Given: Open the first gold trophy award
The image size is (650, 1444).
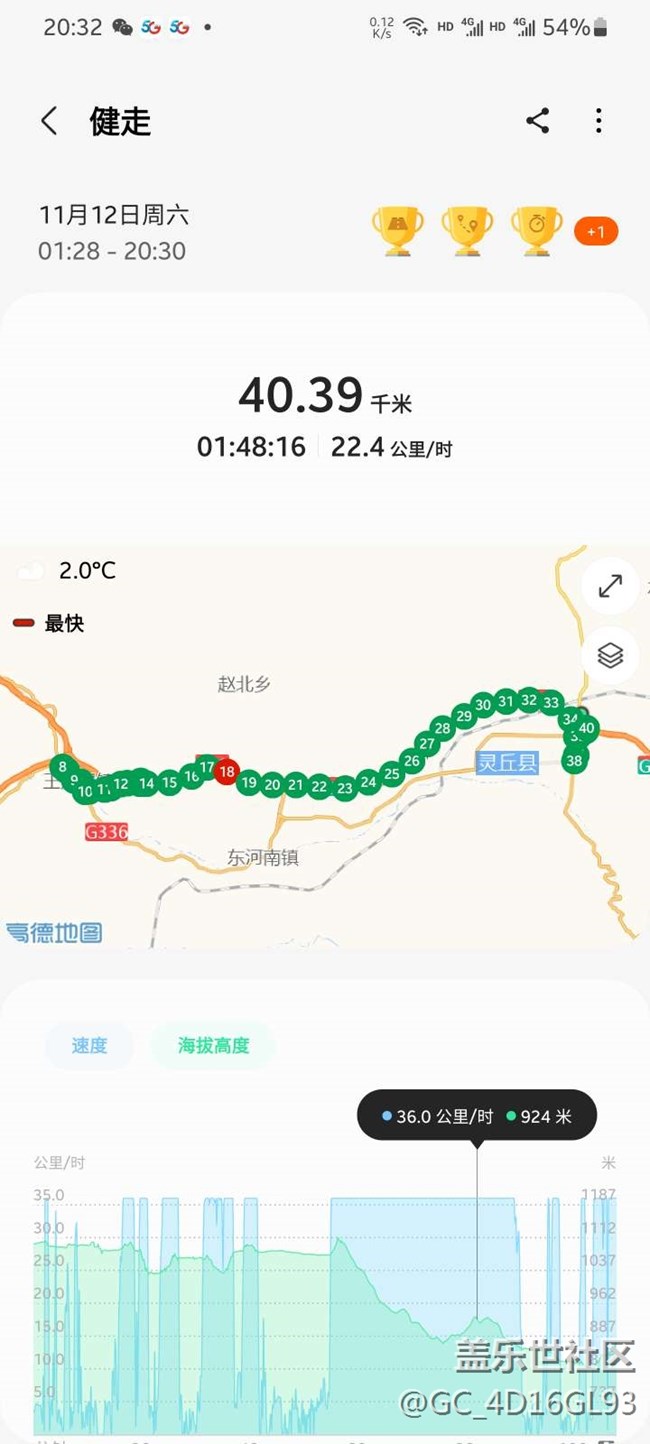Looking at the screenshot, I should pyautogui.click(x=397, y=231).
